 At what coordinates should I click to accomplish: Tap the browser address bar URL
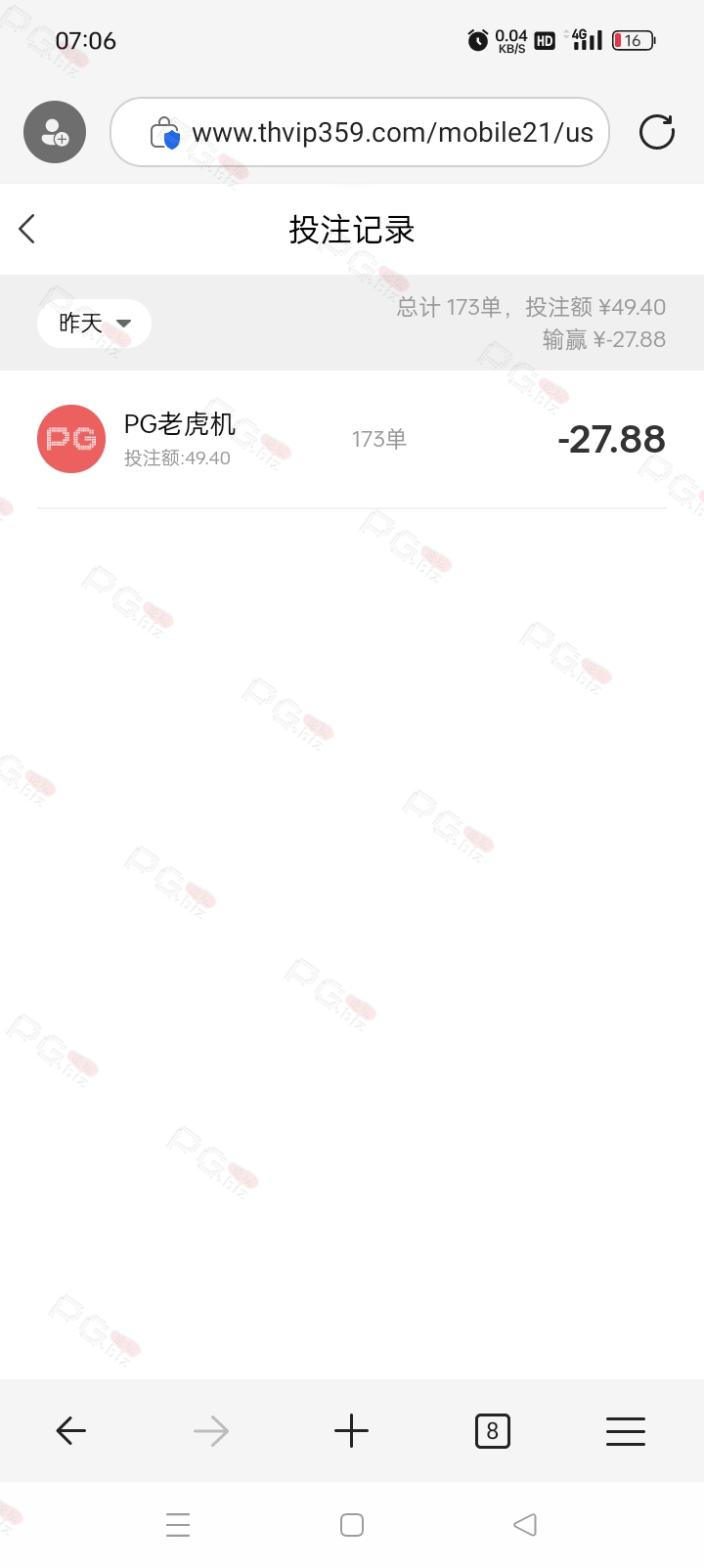pyautogui.click(x=392, y=133)
